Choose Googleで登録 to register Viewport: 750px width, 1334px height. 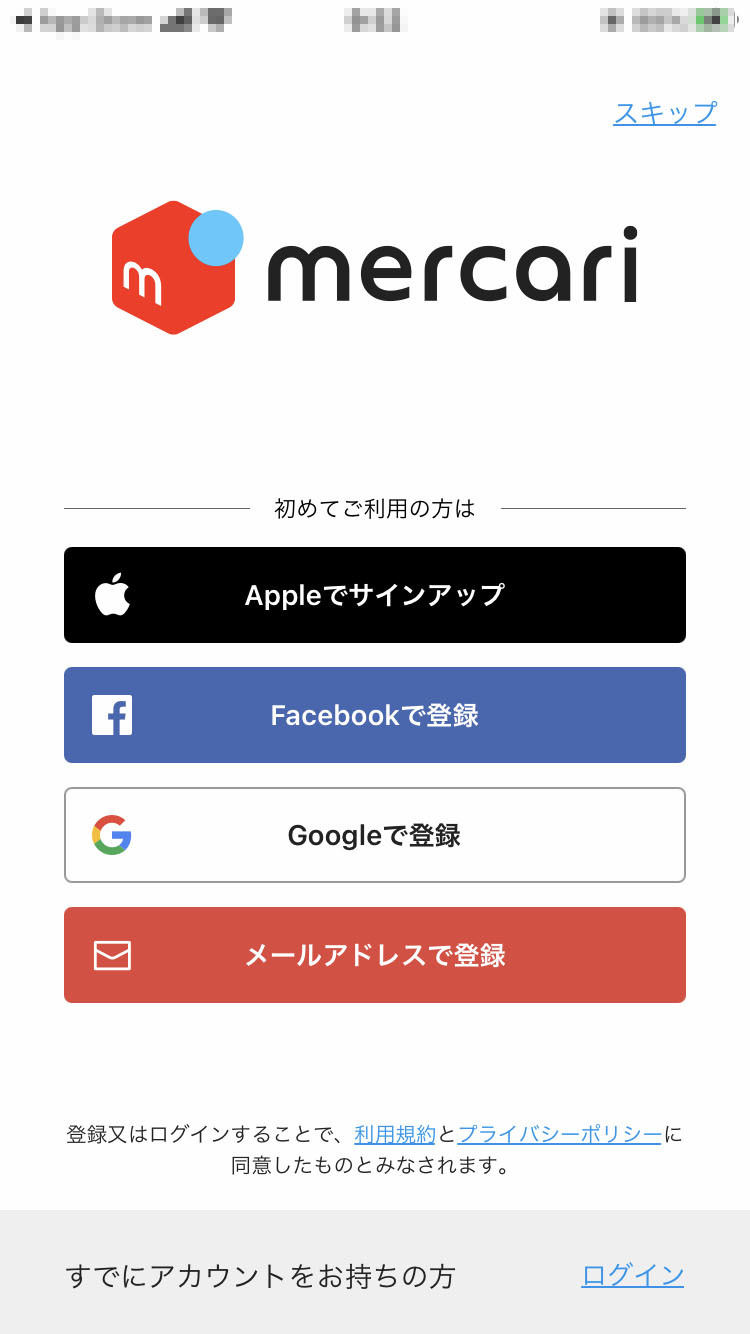point(375,835)
